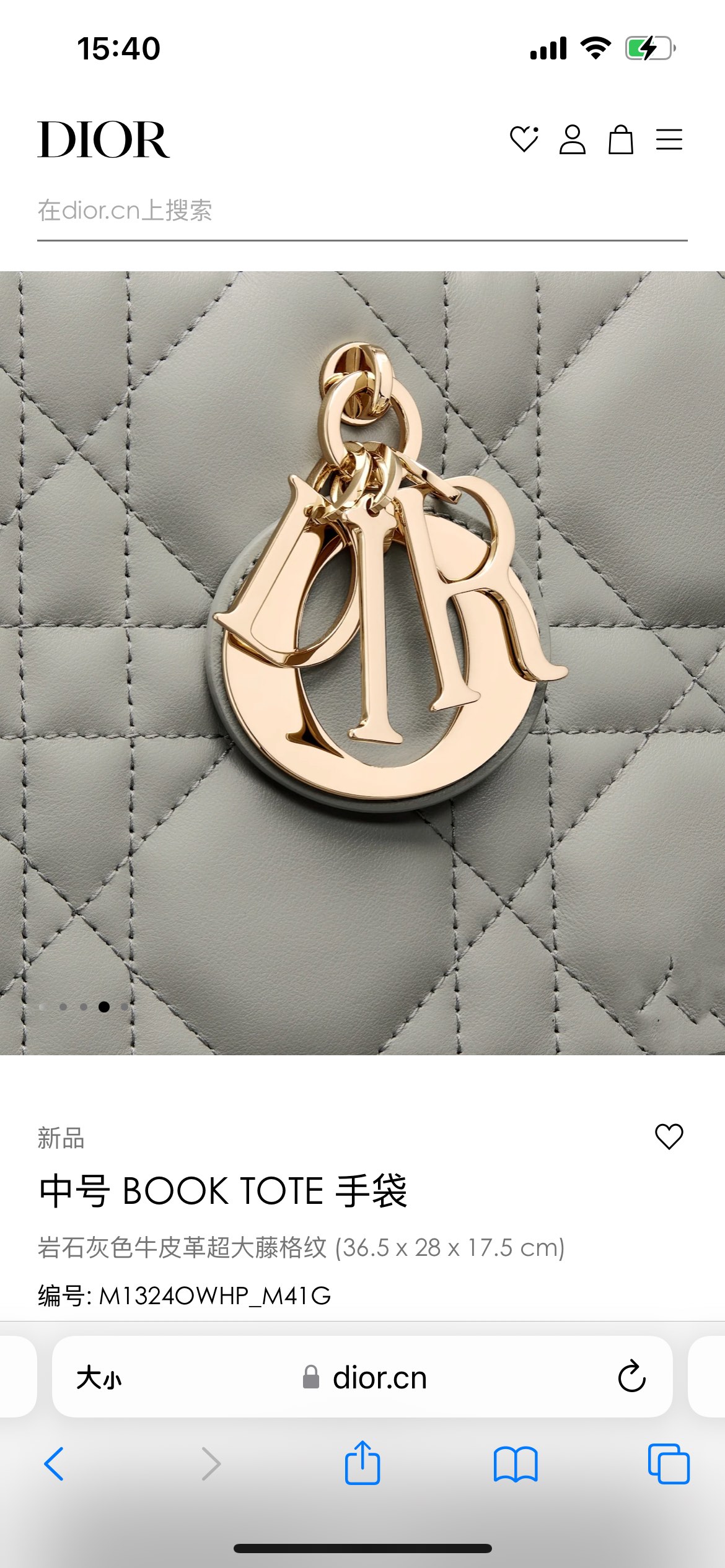Image resolution: width=725 pixels, height=1568 pixels.
Task: Add Book Tote bag to wishlist
Action: [669, 1136]
